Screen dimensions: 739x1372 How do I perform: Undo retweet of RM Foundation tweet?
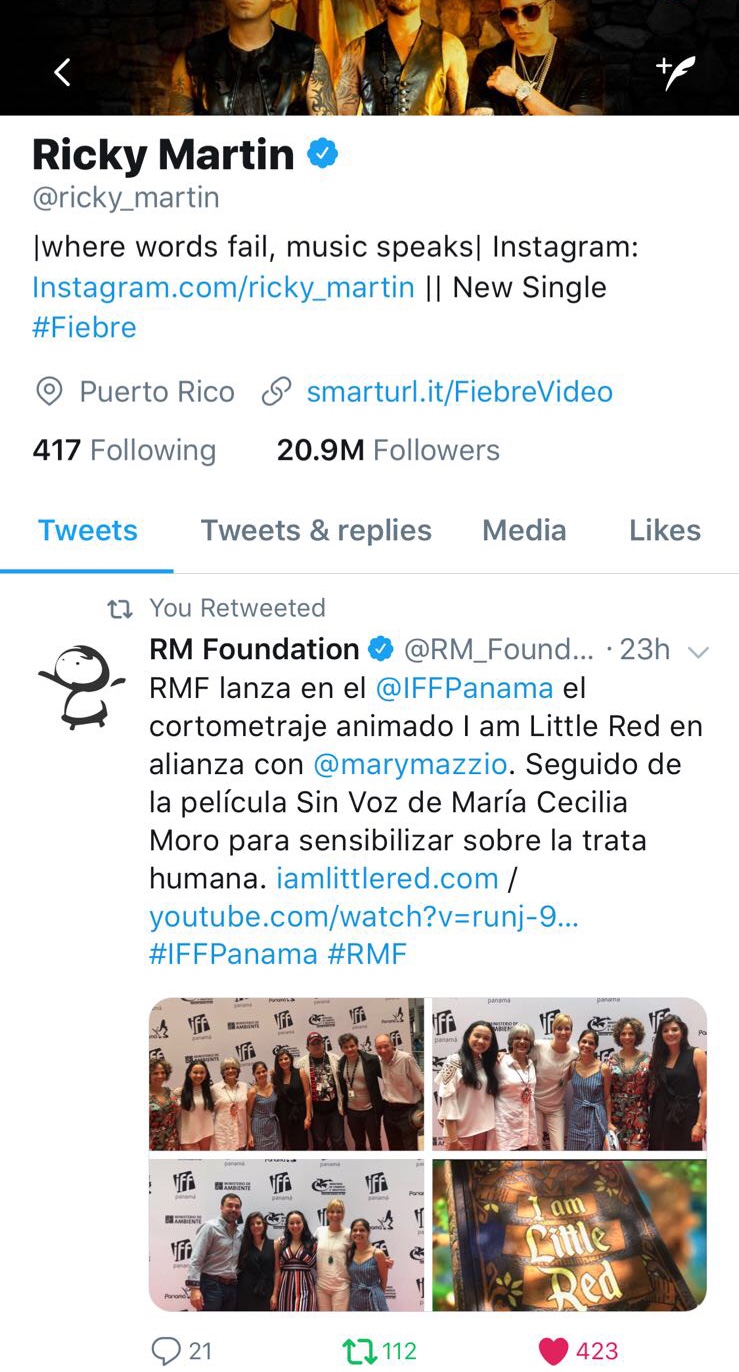pyautogui.click(x=357, y=1350)
